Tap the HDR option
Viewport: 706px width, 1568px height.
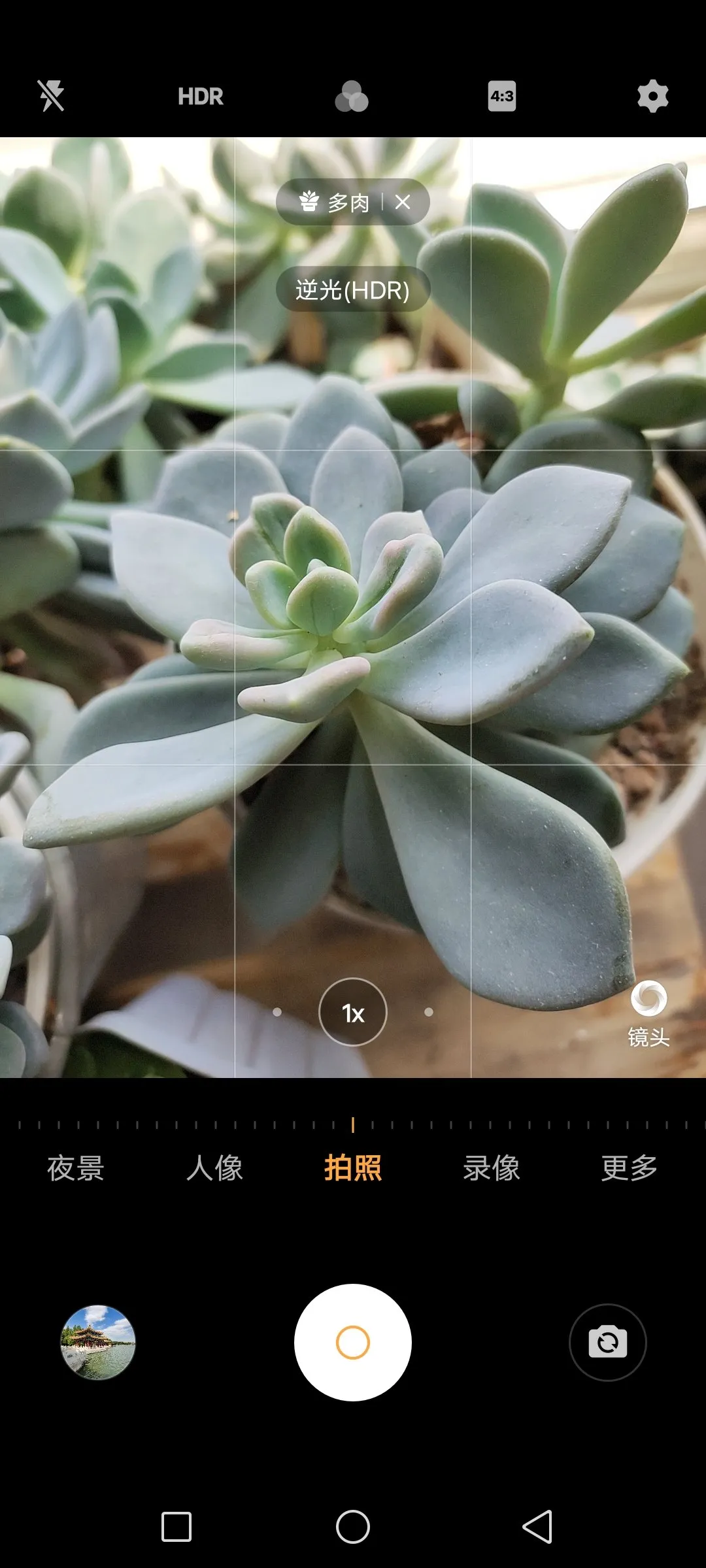pyautogui.click(x=201, y=97)
